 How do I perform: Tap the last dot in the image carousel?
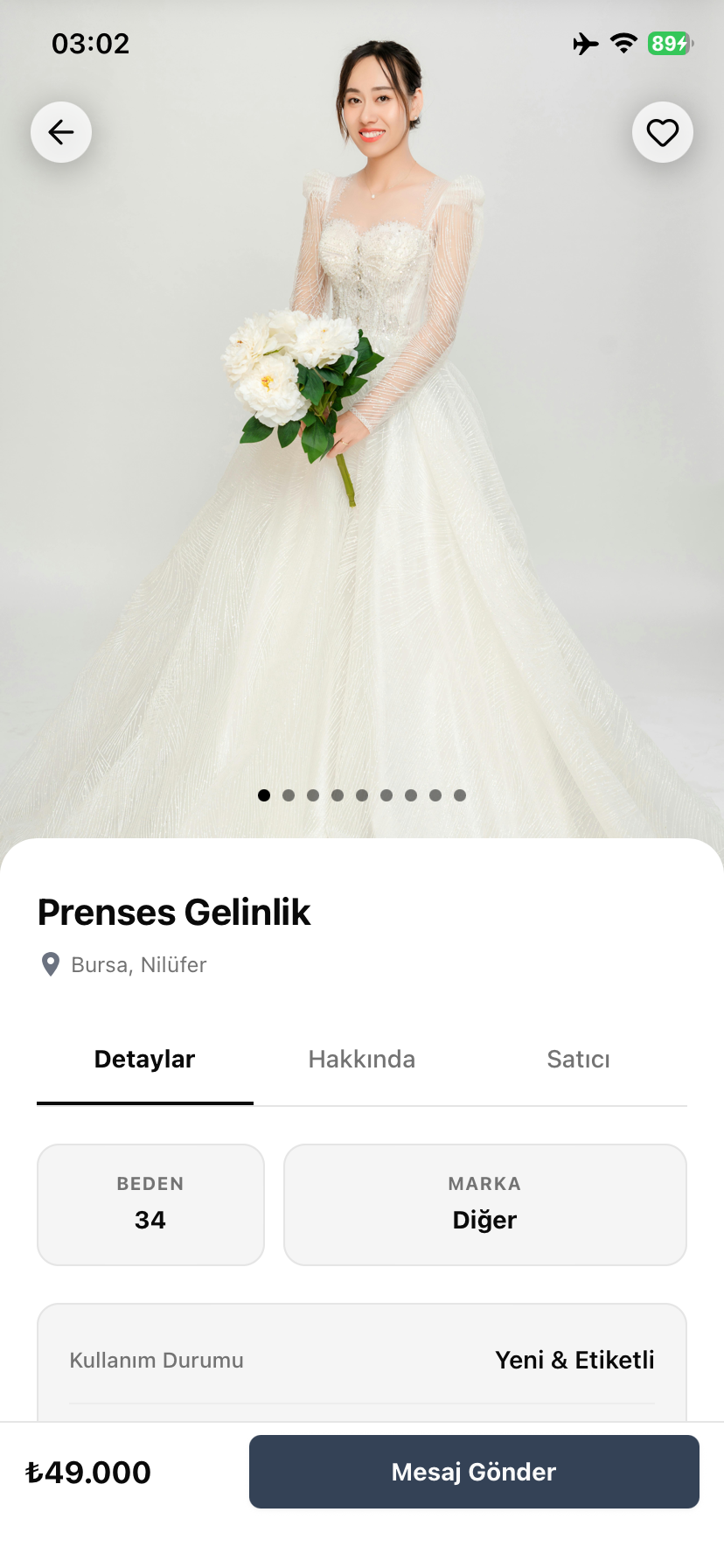pos(460,795)
